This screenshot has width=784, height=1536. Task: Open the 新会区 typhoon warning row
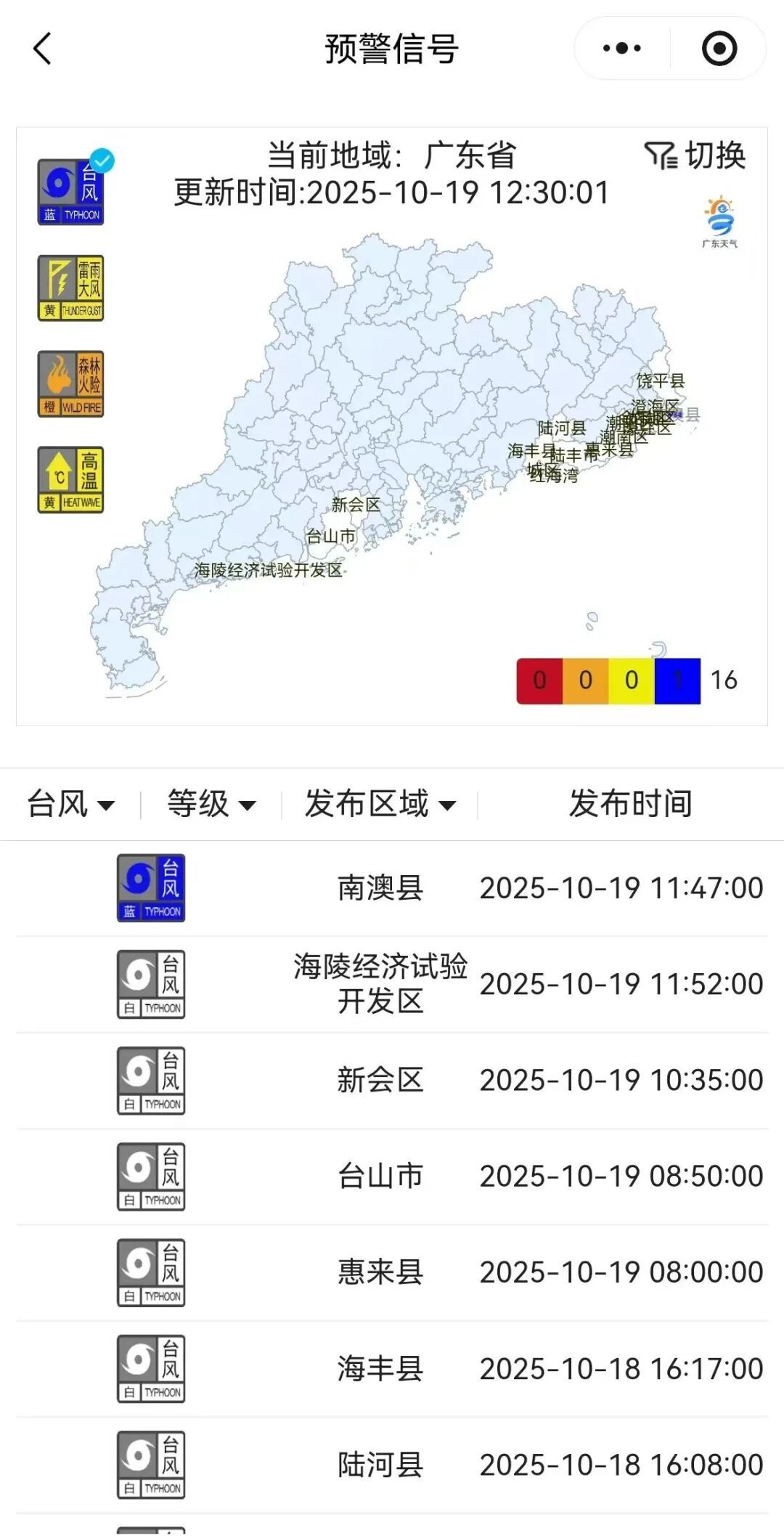(x=392, y=1080)
